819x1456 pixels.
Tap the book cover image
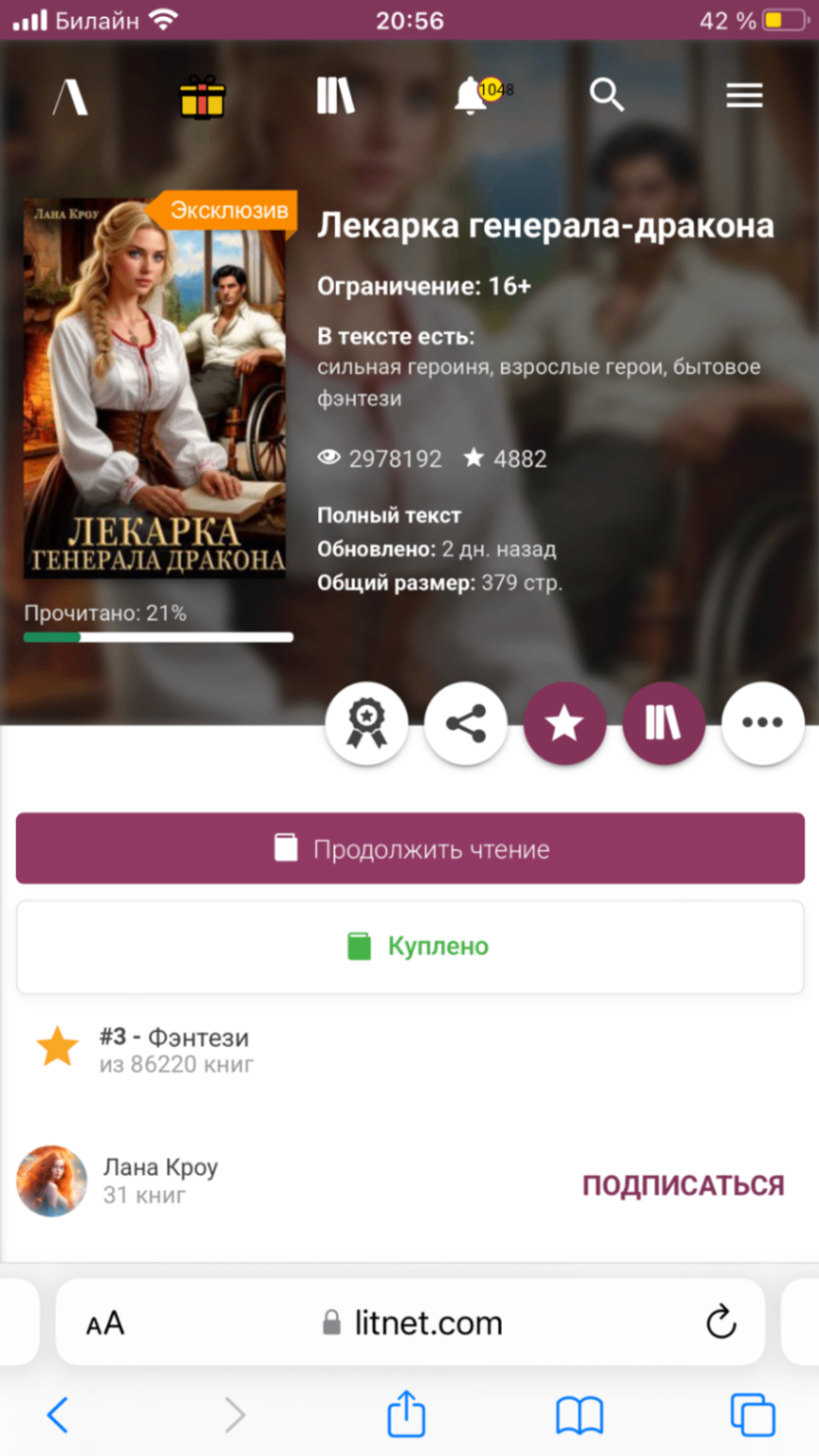tap(155, 388)
